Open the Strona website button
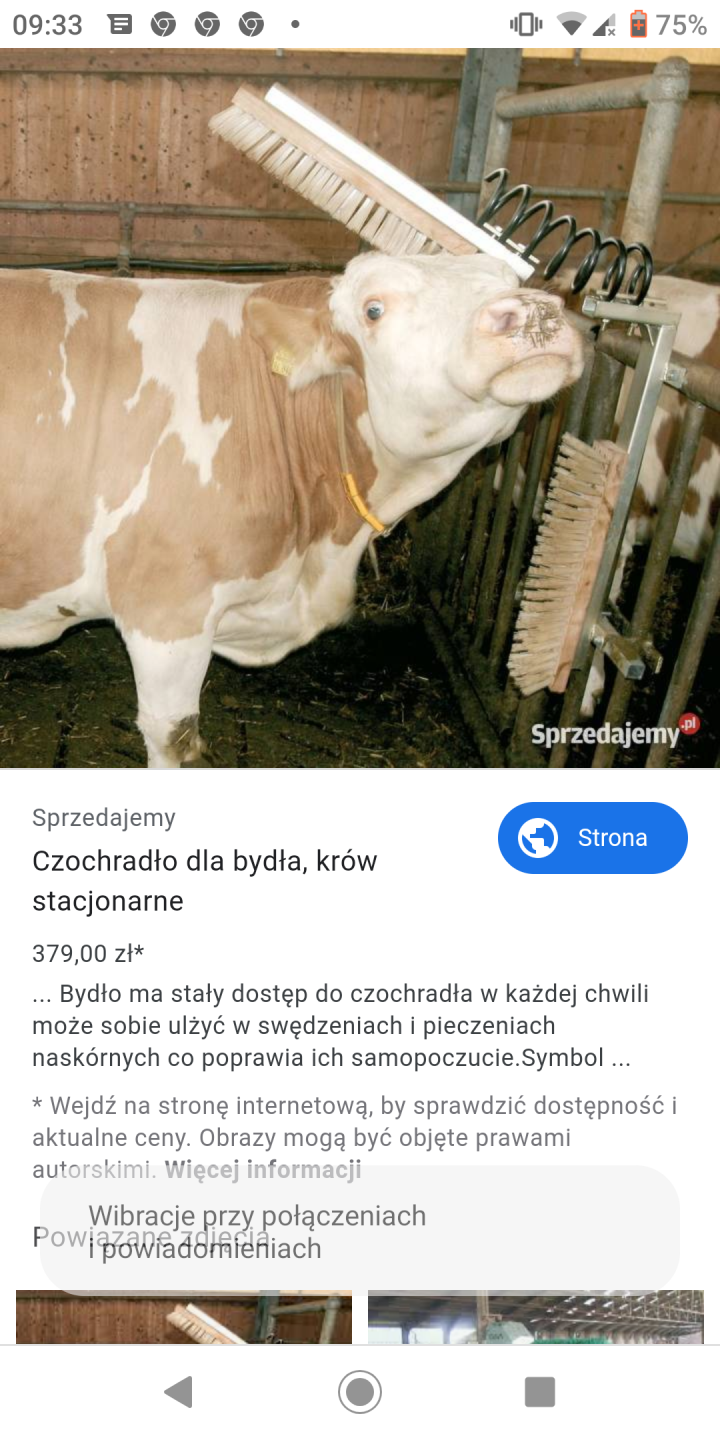The height and width of the screenshot is (1440, 720). pos(592,838)
